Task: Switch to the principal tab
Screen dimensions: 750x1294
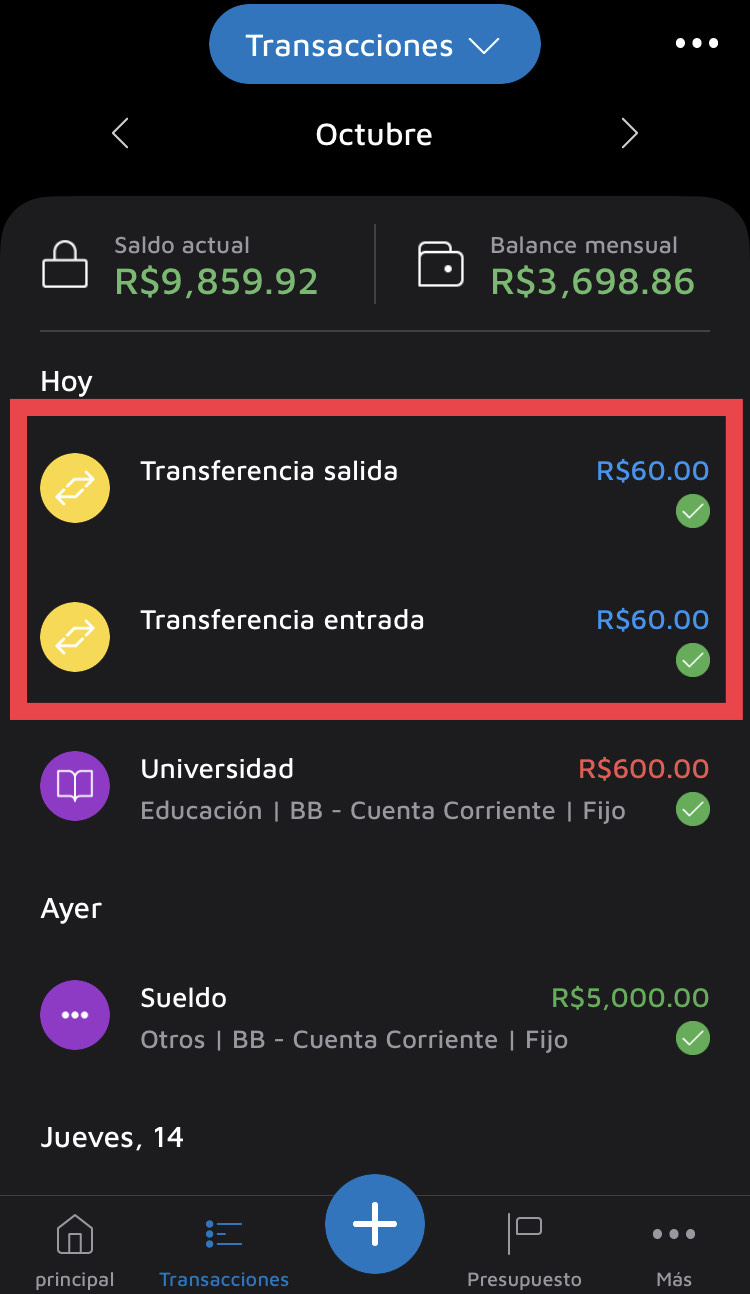Action: (75, 1250)
